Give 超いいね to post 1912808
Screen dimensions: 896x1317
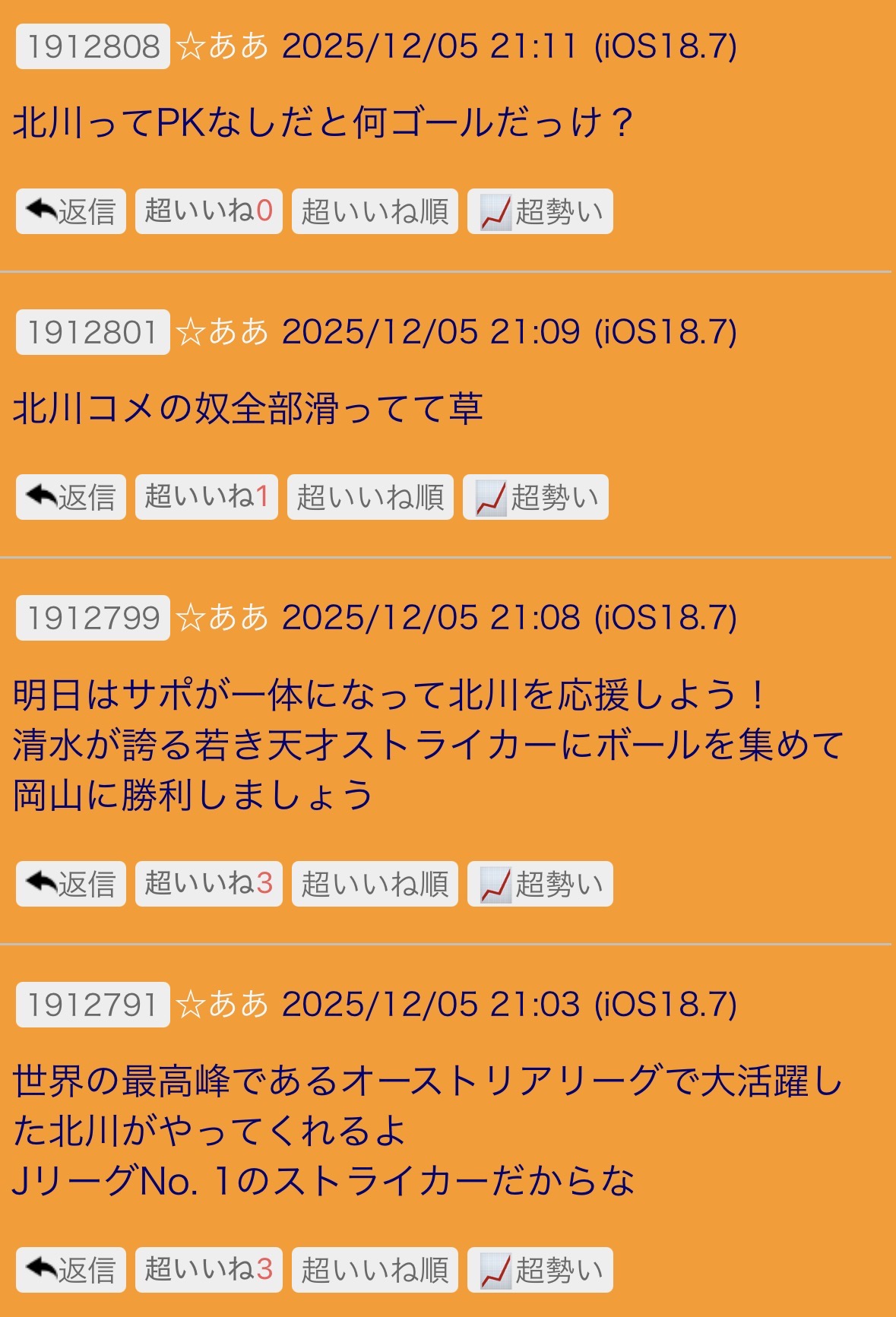click(208, 211)
